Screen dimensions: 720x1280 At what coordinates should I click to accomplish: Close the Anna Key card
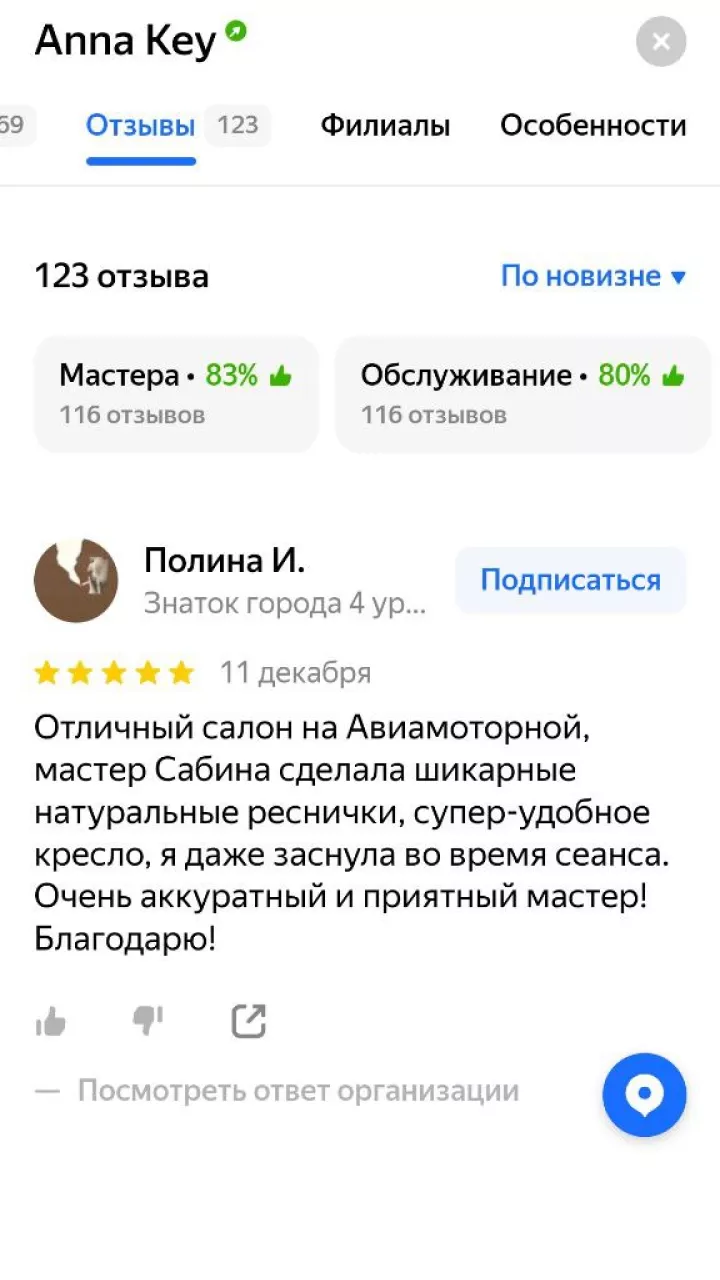661,42
